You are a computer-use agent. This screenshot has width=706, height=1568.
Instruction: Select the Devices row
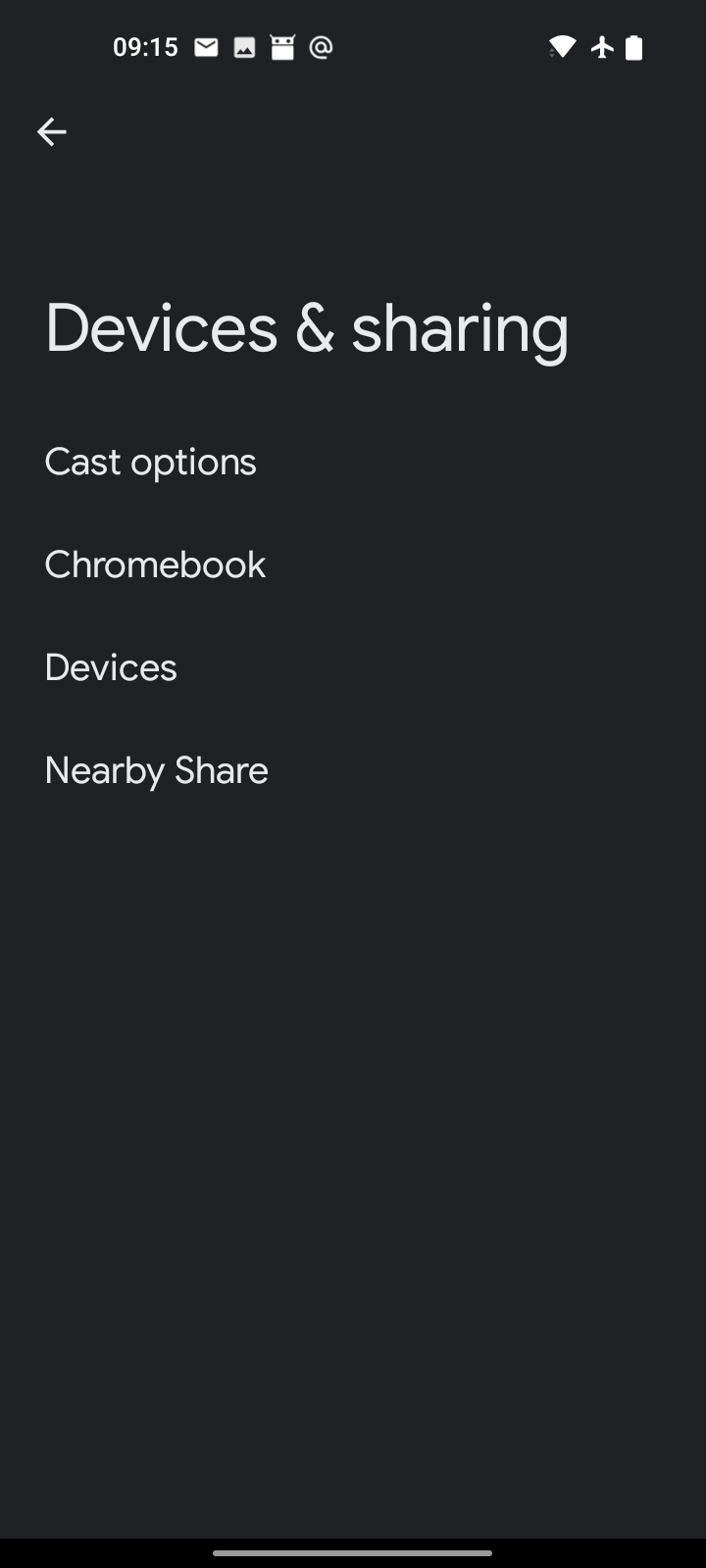pyautogui.click(x=111, y=668)
